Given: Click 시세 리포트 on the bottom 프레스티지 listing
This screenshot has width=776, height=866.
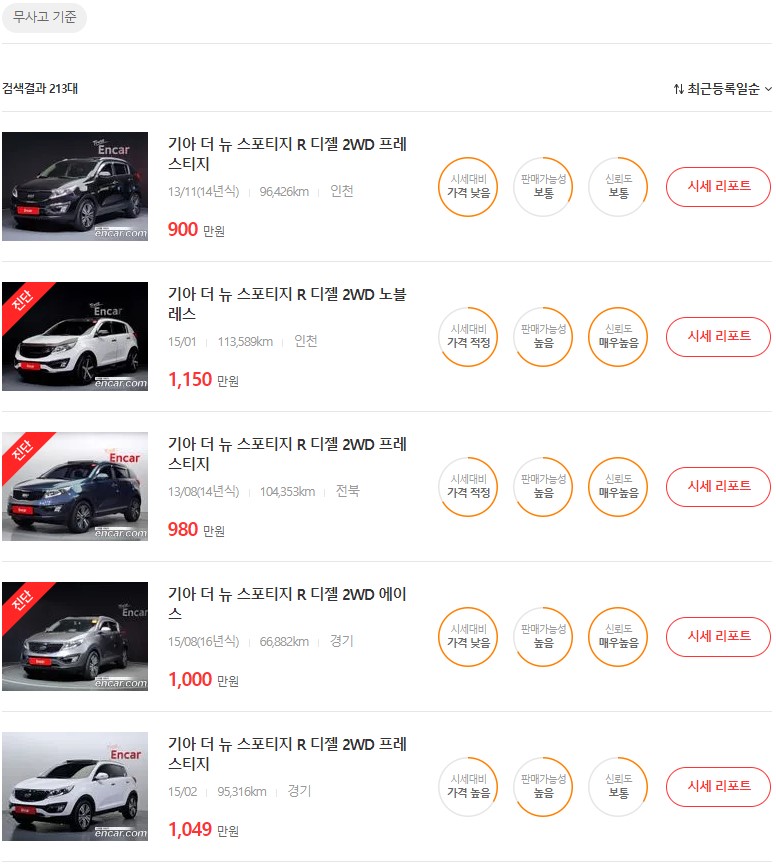Looking at the screenshot, I should (x=718, y=787).
